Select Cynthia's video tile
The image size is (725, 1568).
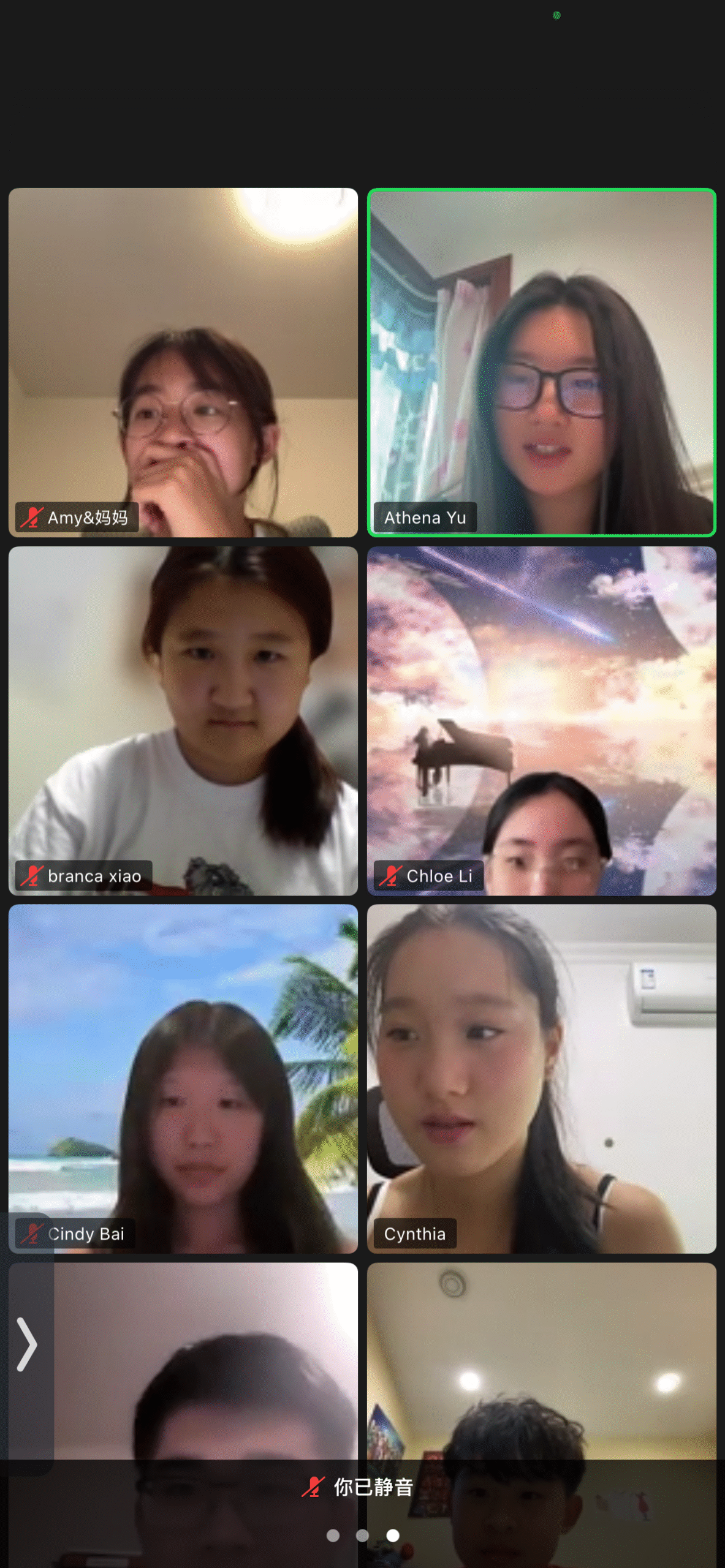(541, 1078)
